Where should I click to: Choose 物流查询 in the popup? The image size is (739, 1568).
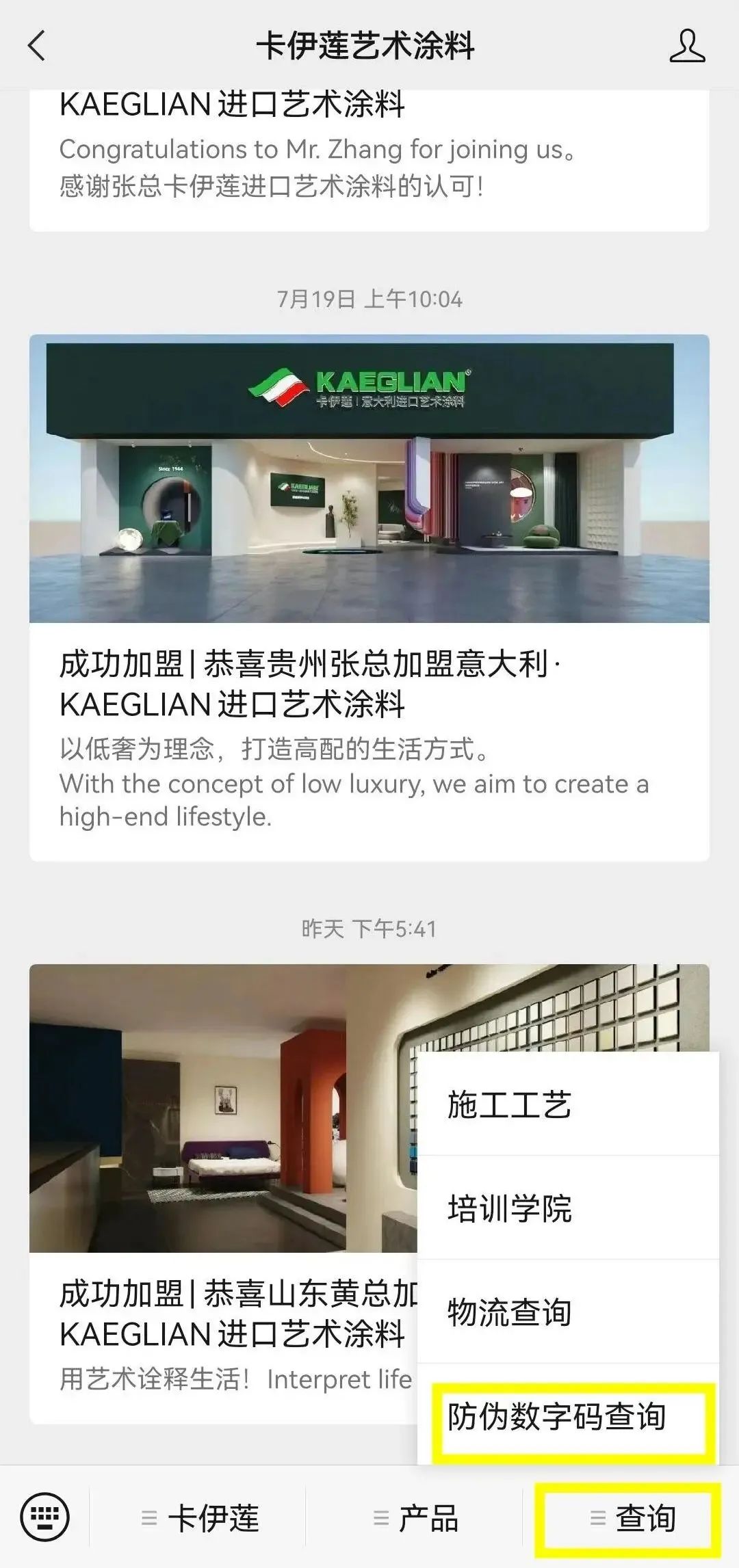click(x=568, y=1312)
